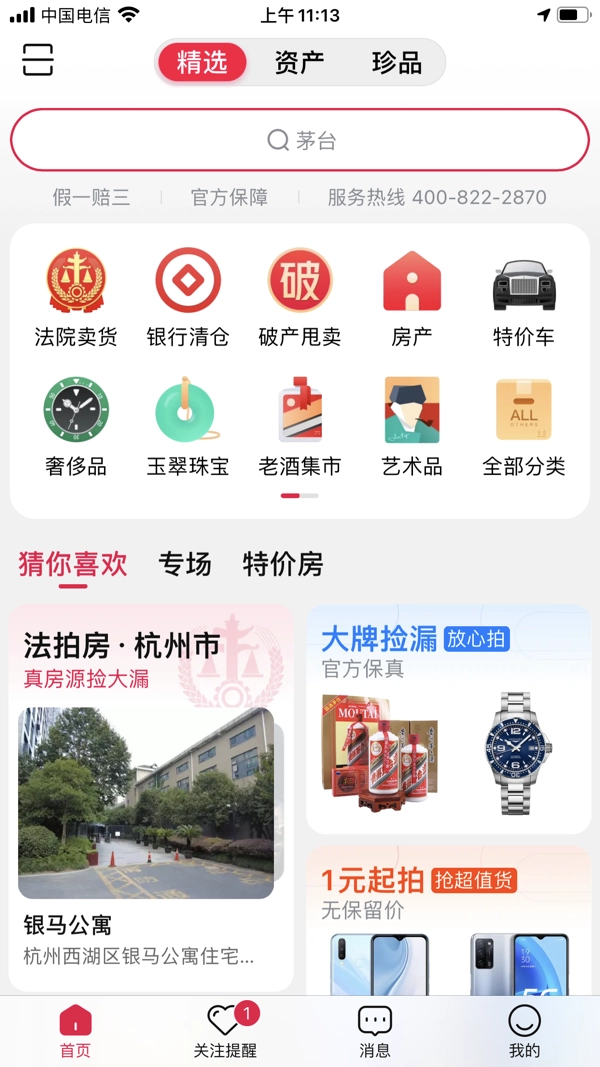
Task: Browse the 玉翠珠宝 category
Action: click(x=188, y=427)
